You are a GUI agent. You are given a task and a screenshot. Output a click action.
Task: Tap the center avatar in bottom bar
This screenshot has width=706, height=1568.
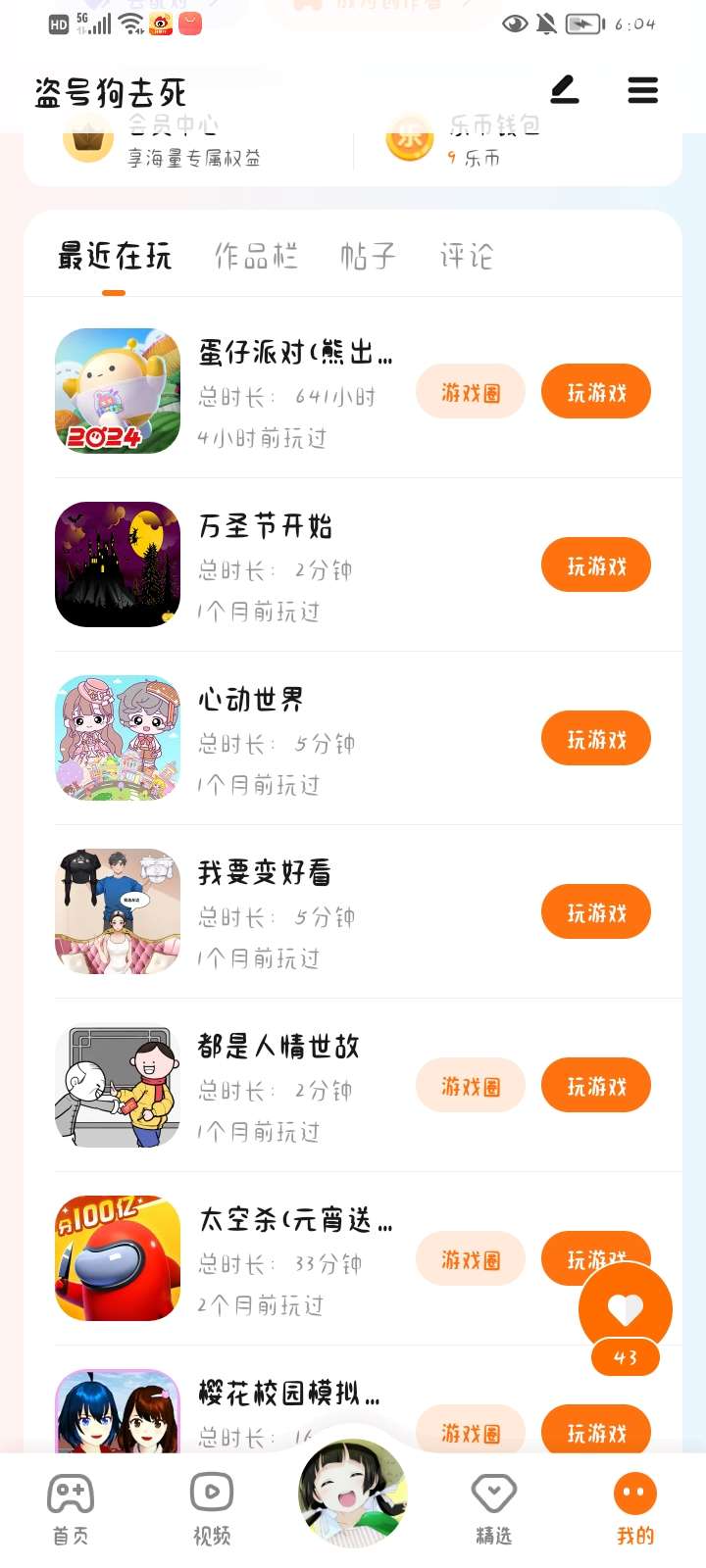tap(353, 1494)
